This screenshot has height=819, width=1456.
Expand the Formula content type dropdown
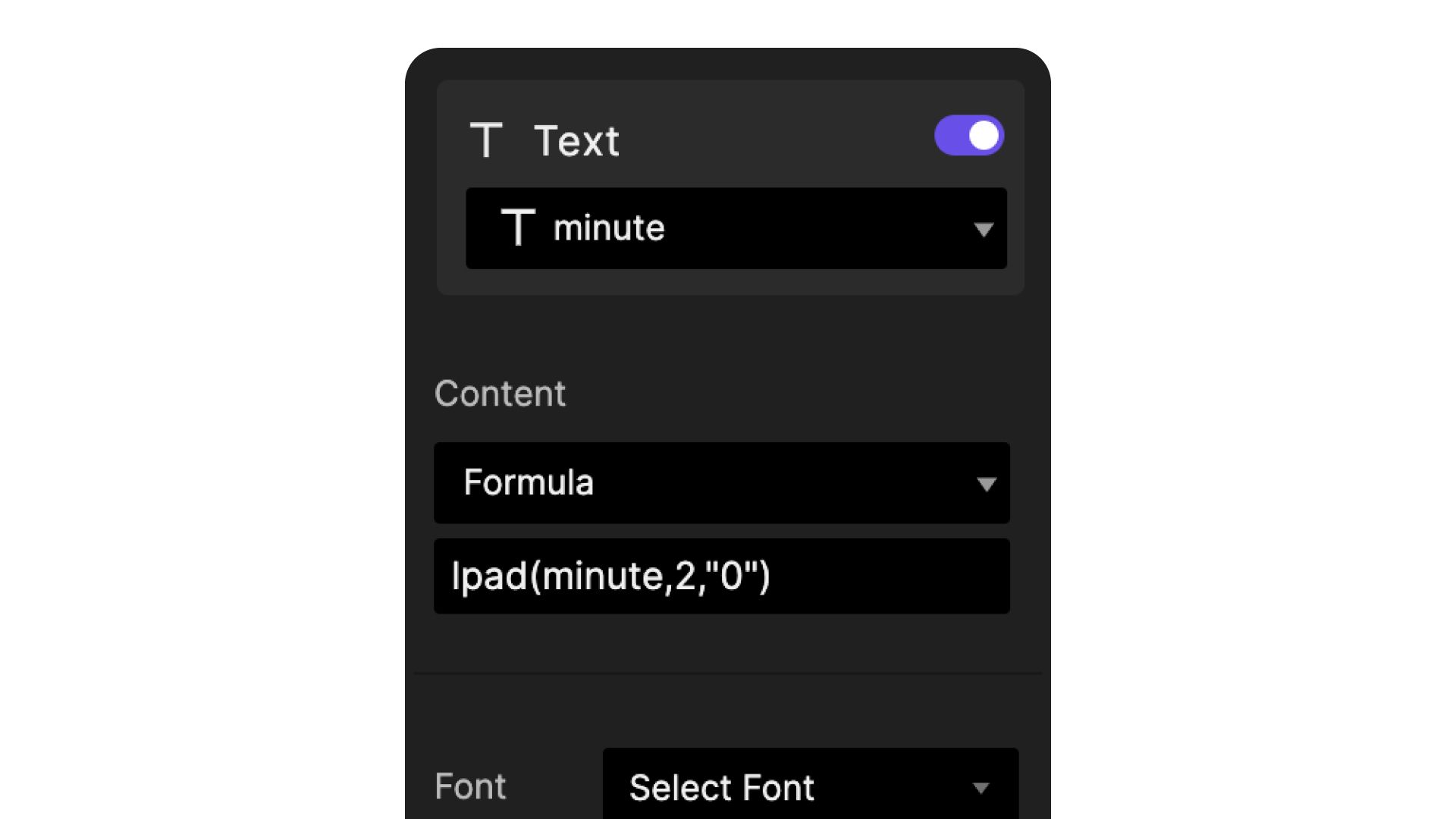click(721, 483)
